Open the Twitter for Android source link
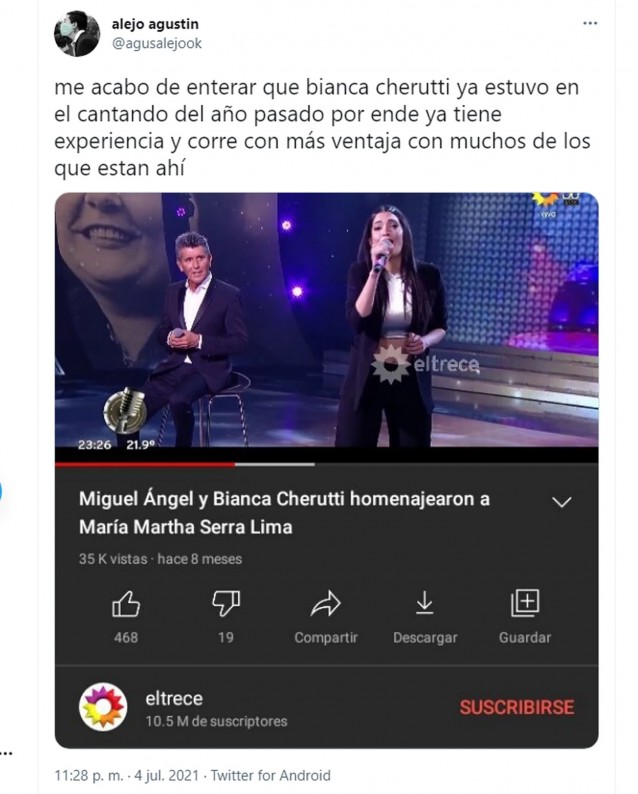 coord(271,775)
